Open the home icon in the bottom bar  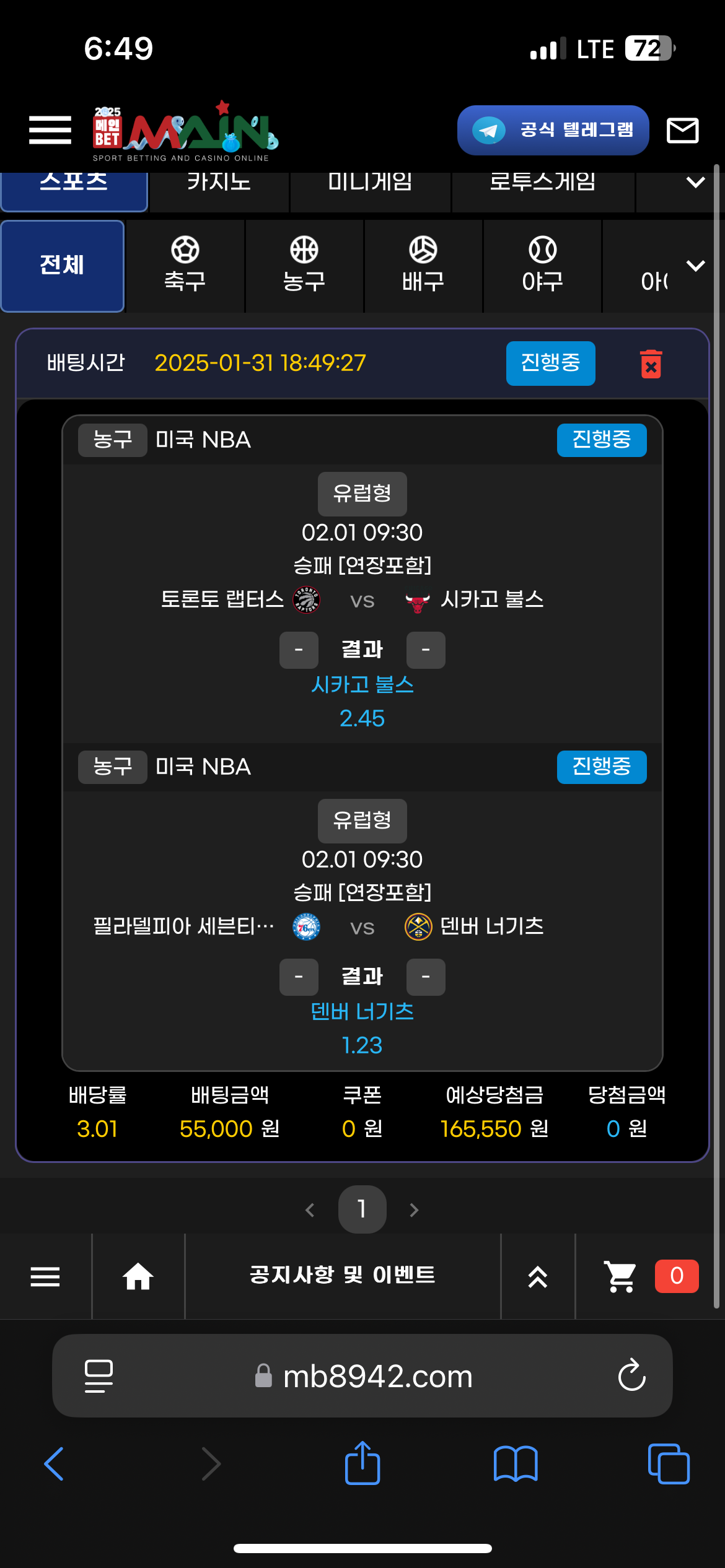pos(138,1276)
